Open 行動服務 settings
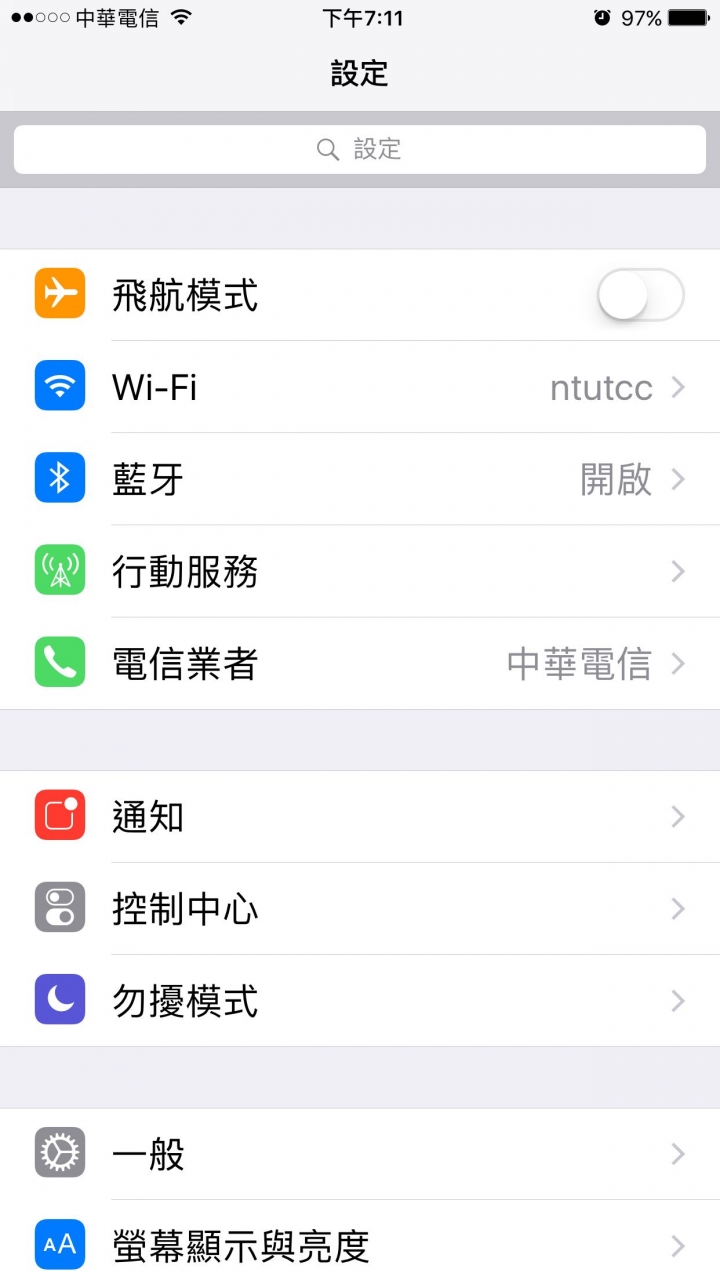The image size is (720, 1280). pos(360,571)
